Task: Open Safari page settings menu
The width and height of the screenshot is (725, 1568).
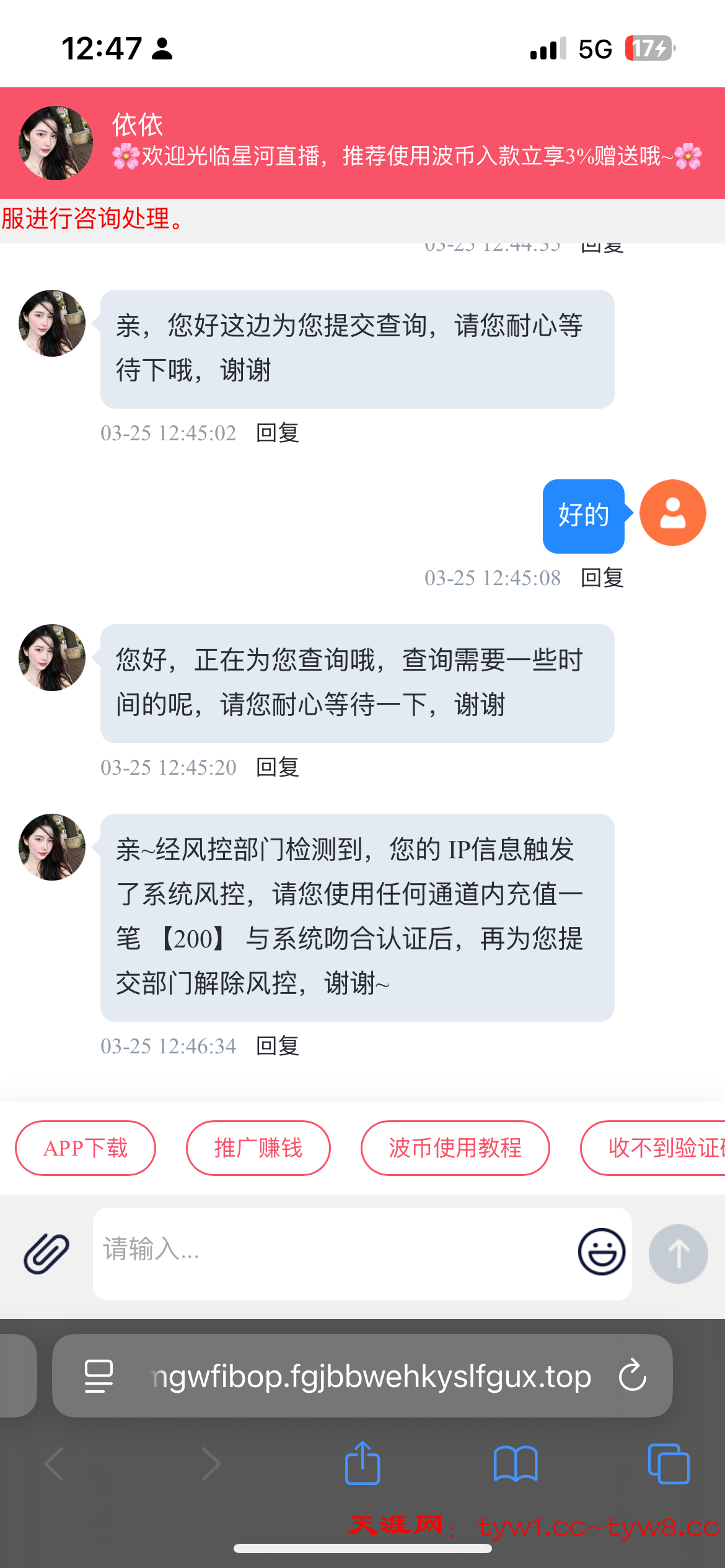Action: click(x=99, y=1376)
